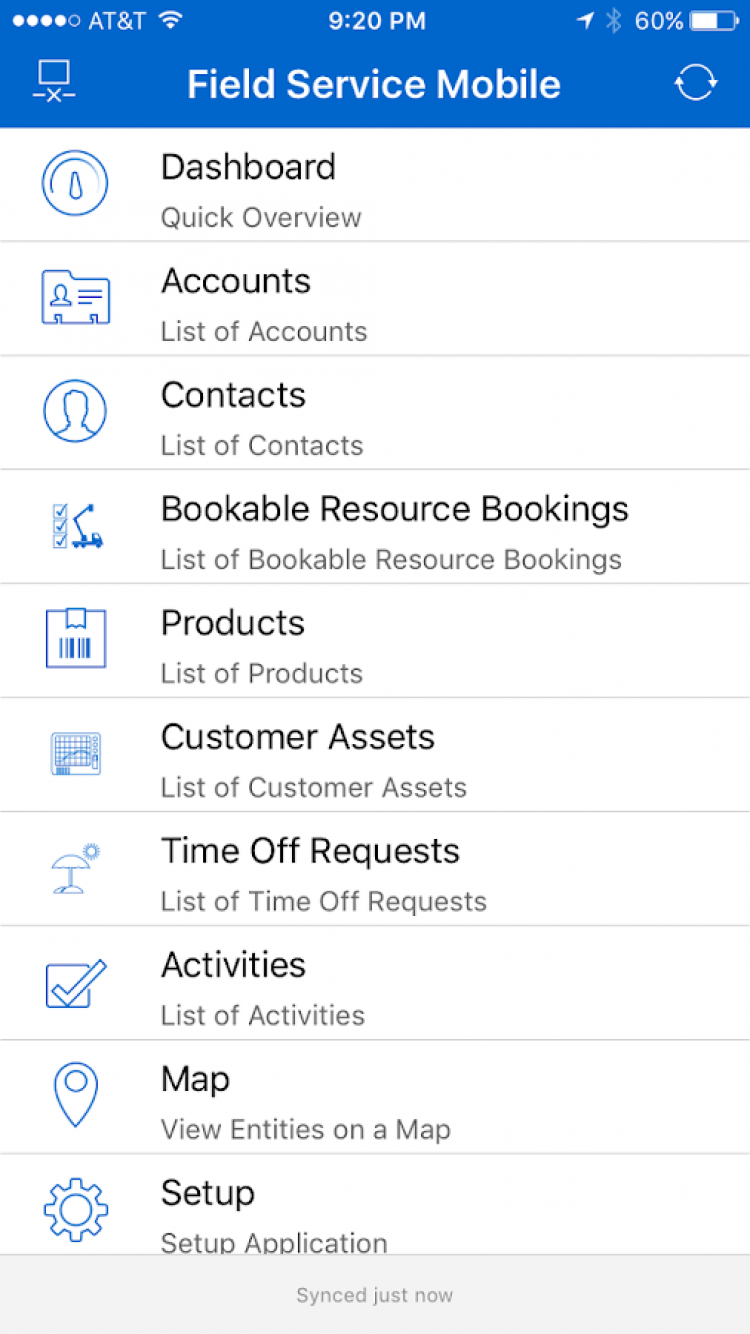Open Setup application settings
This screenshot has height=1334, width=750.
[x=375, y=1208]
